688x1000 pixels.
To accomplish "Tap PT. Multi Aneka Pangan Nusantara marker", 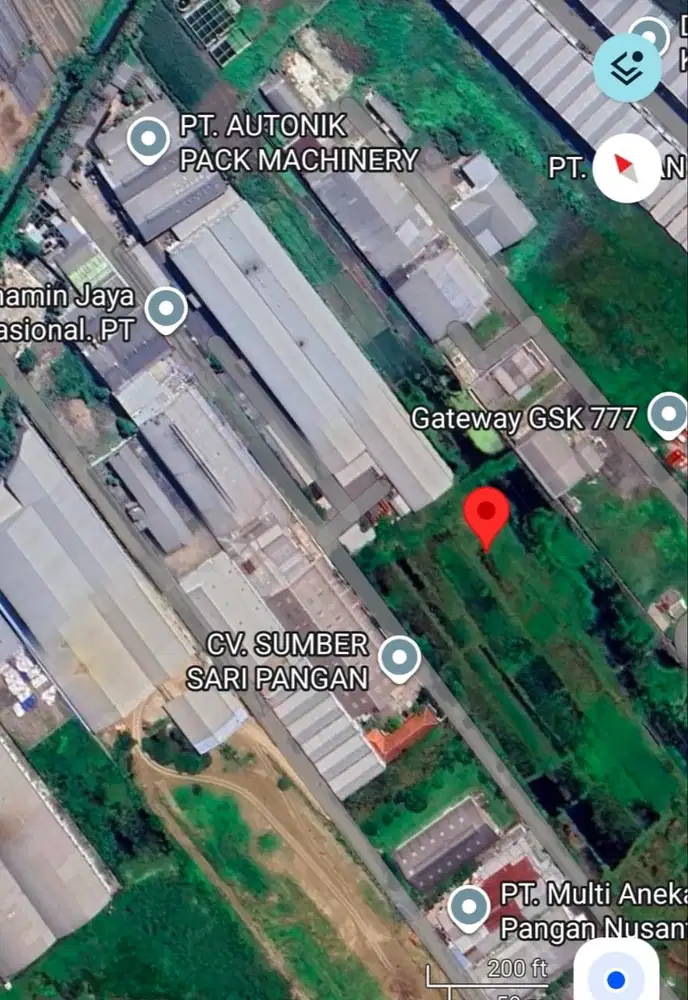I will tap(469, 906).
